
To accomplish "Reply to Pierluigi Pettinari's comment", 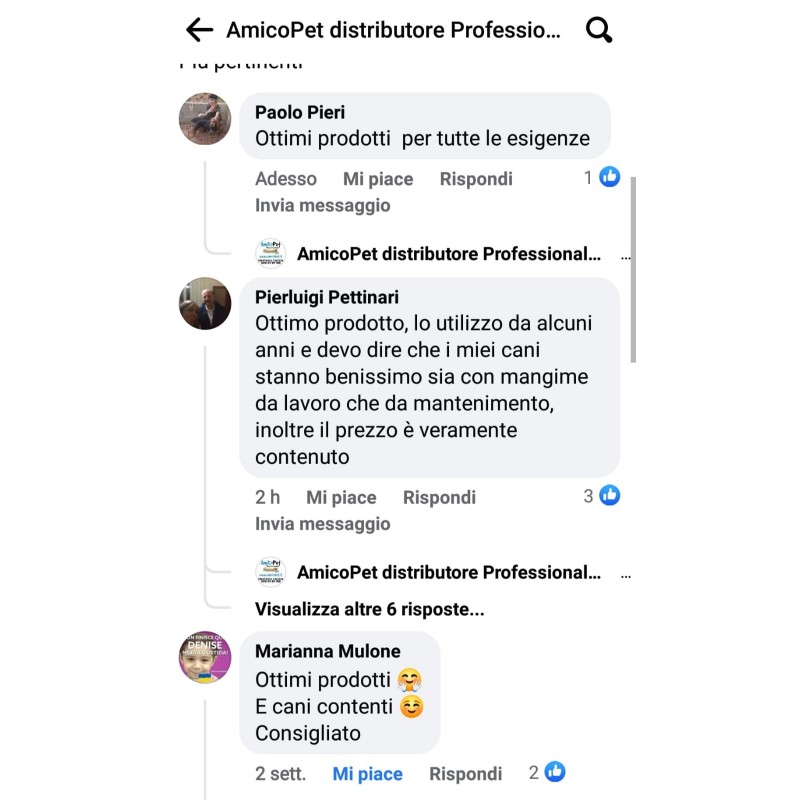I will point(439,497).
